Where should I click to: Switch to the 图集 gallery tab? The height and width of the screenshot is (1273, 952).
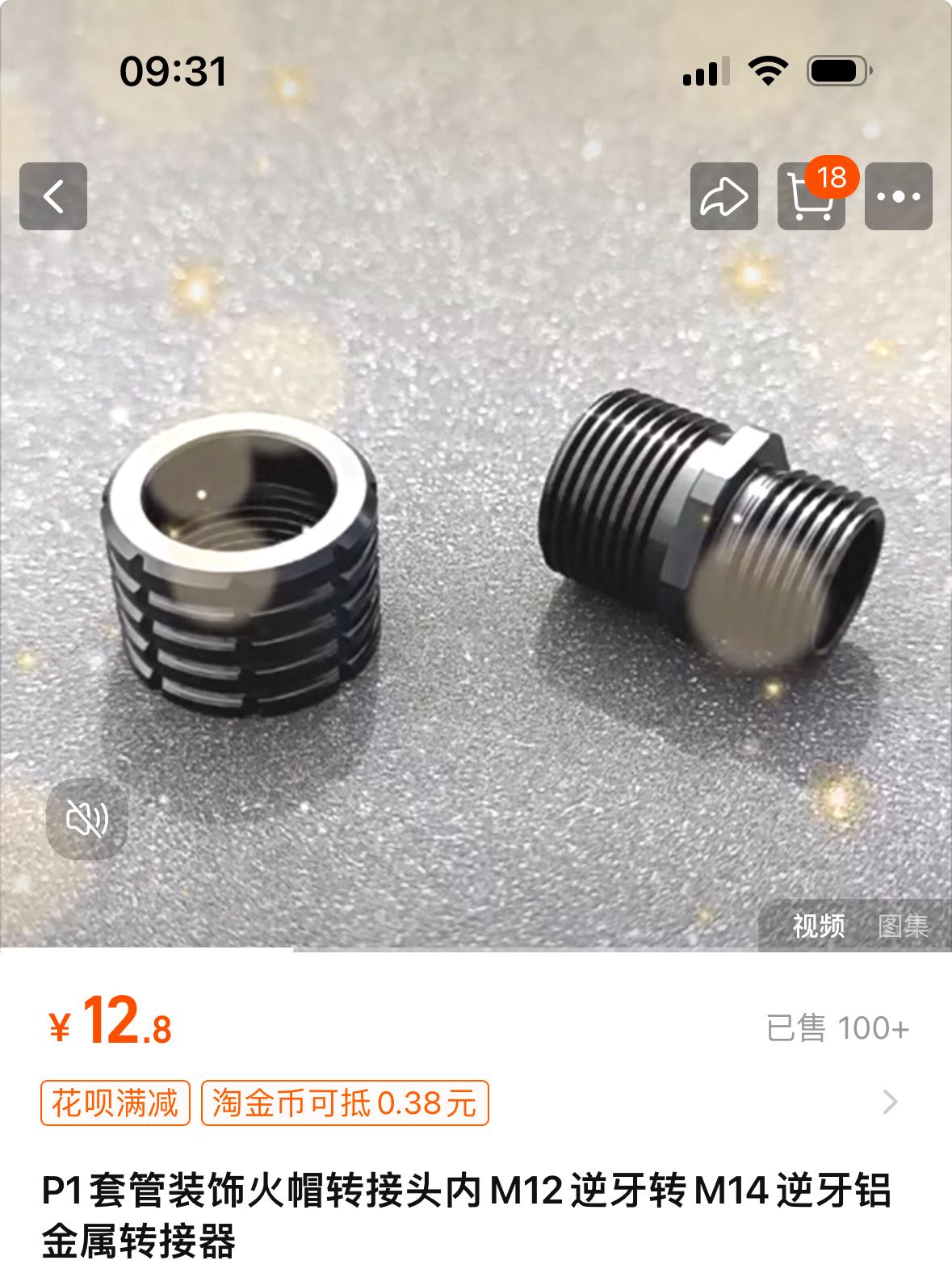(x=904, y=926)
